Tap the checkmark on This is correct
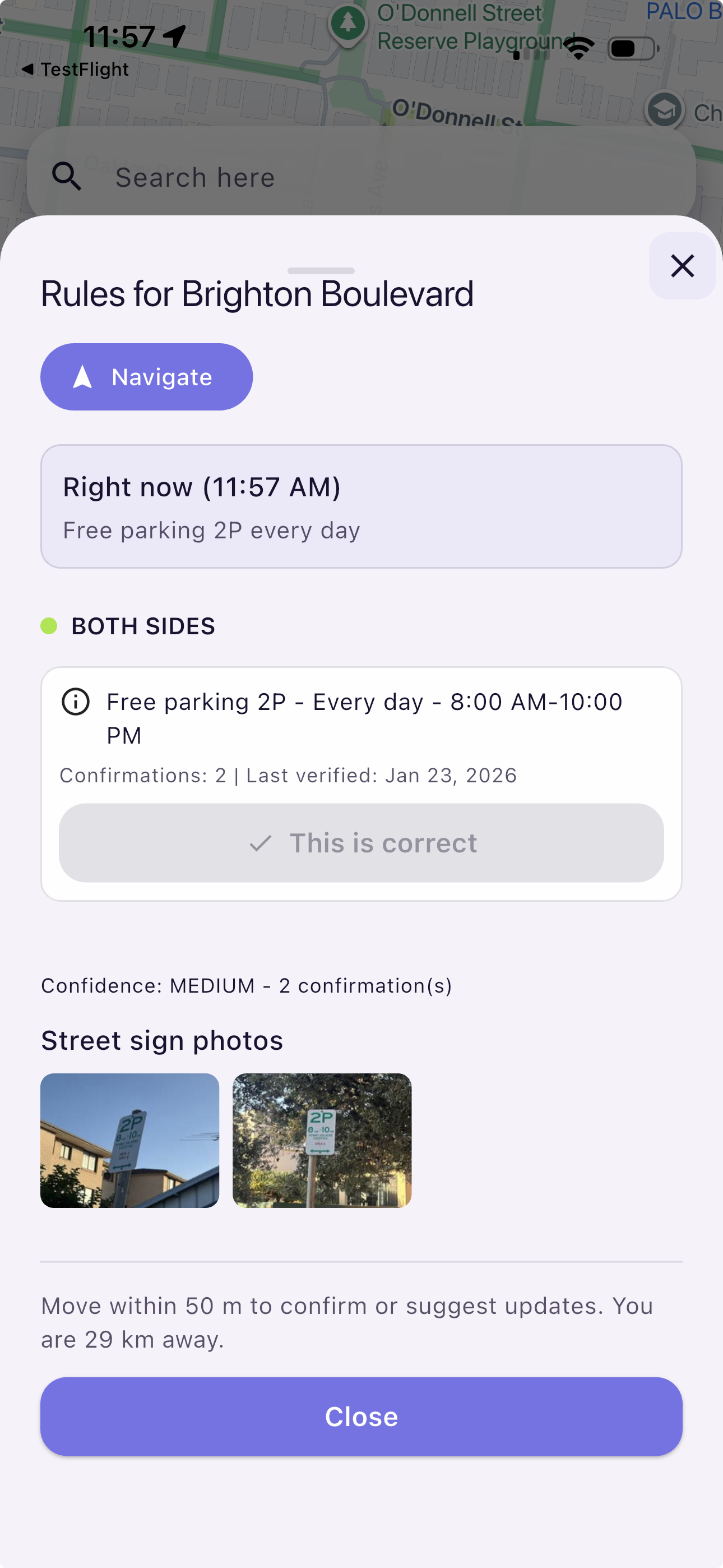 click(261, 842)
